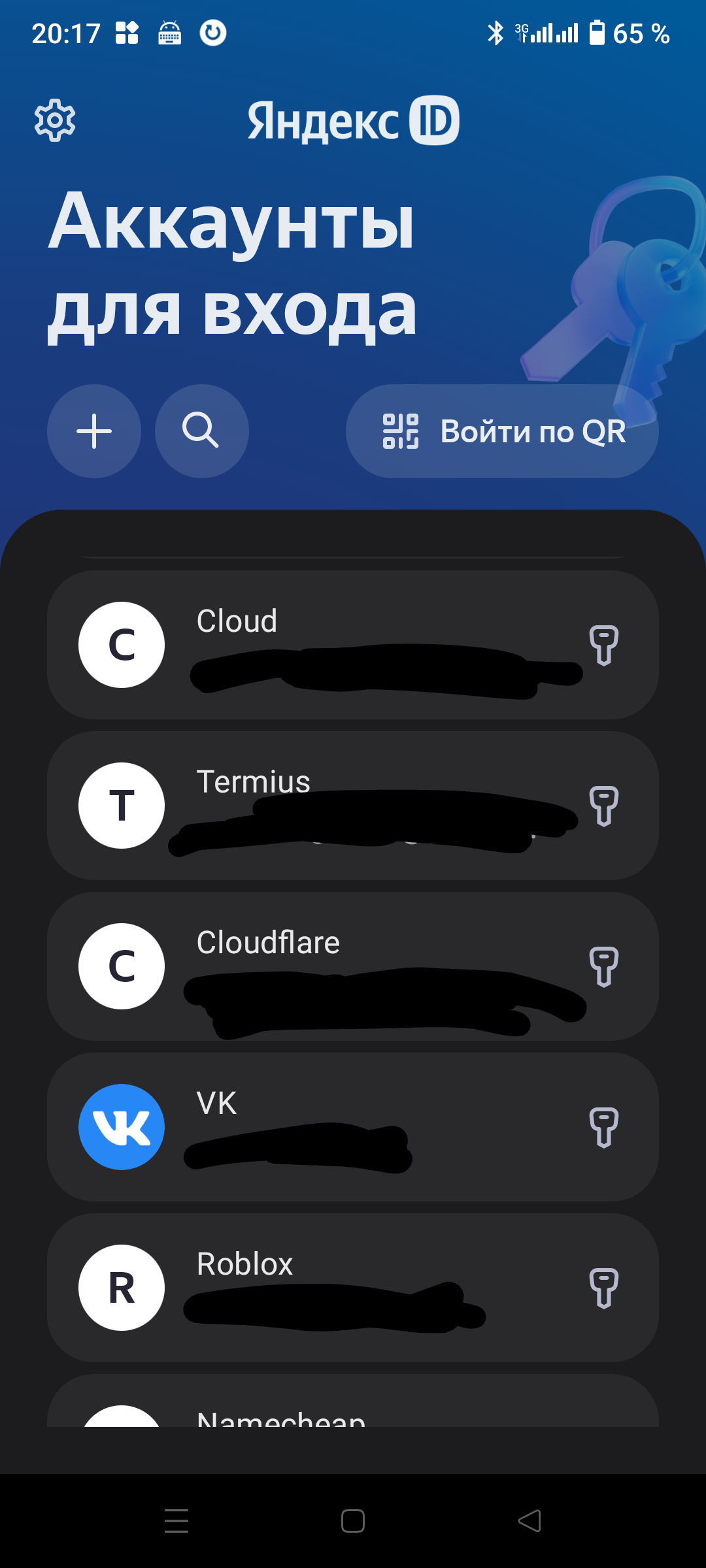Viewport: 706px width, 1568px height.
Task: Open the Cloud account entry
Action: pos(353,645)
